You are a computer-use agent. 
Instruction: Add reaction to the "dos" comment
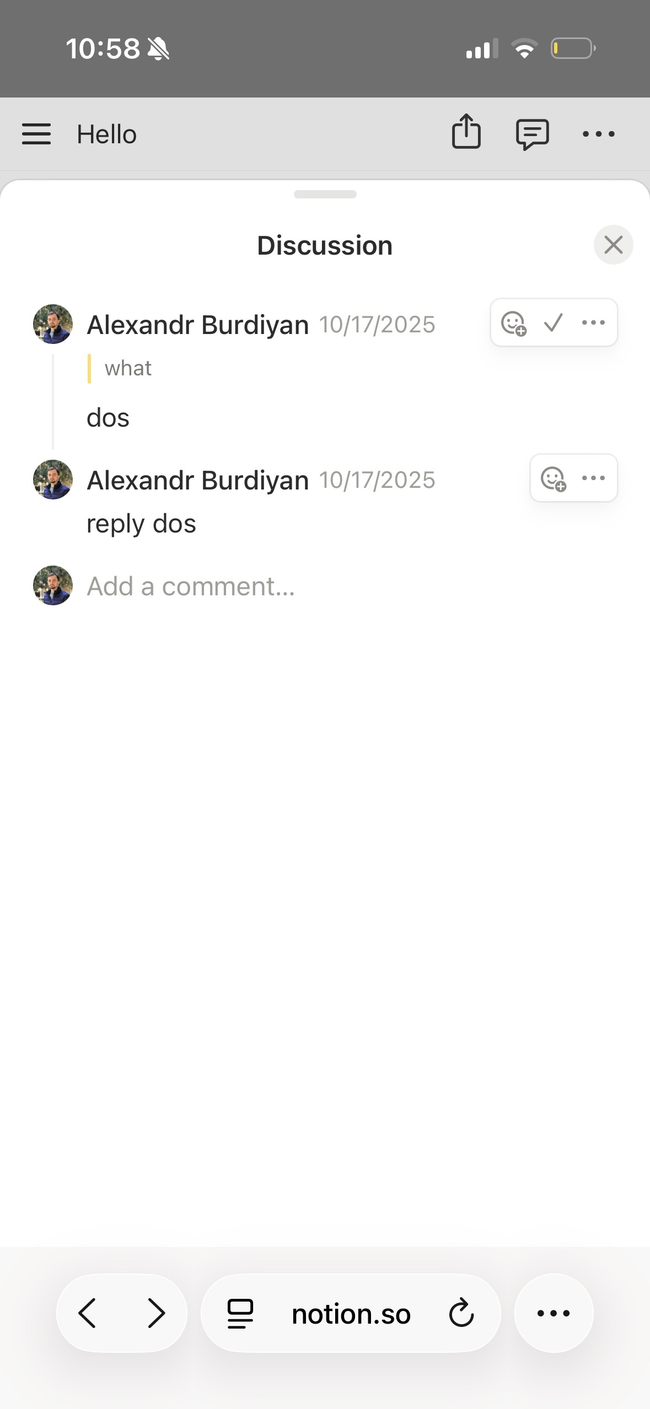[x=514, y=323]
